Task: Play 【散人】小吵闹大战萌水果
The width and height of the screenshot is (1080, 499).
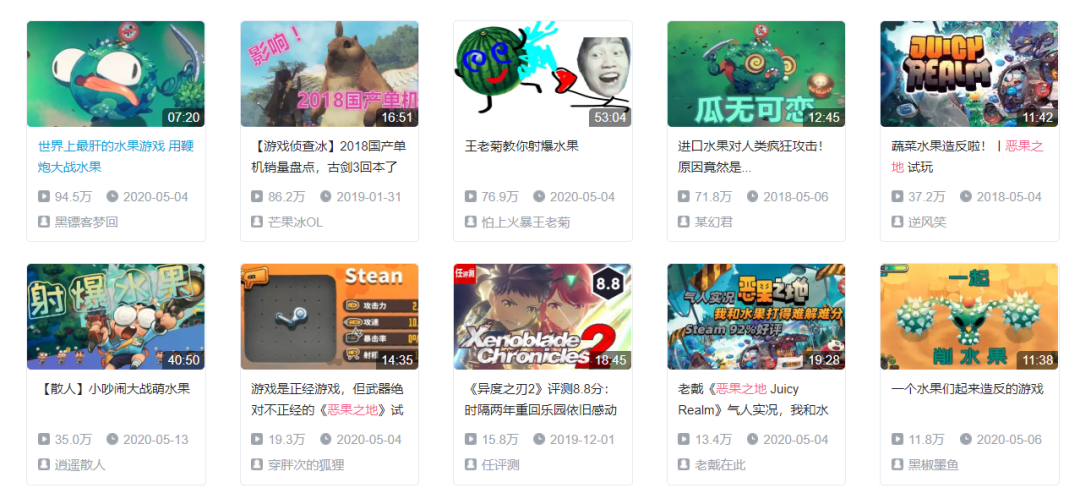Action: tap(115, 316)
